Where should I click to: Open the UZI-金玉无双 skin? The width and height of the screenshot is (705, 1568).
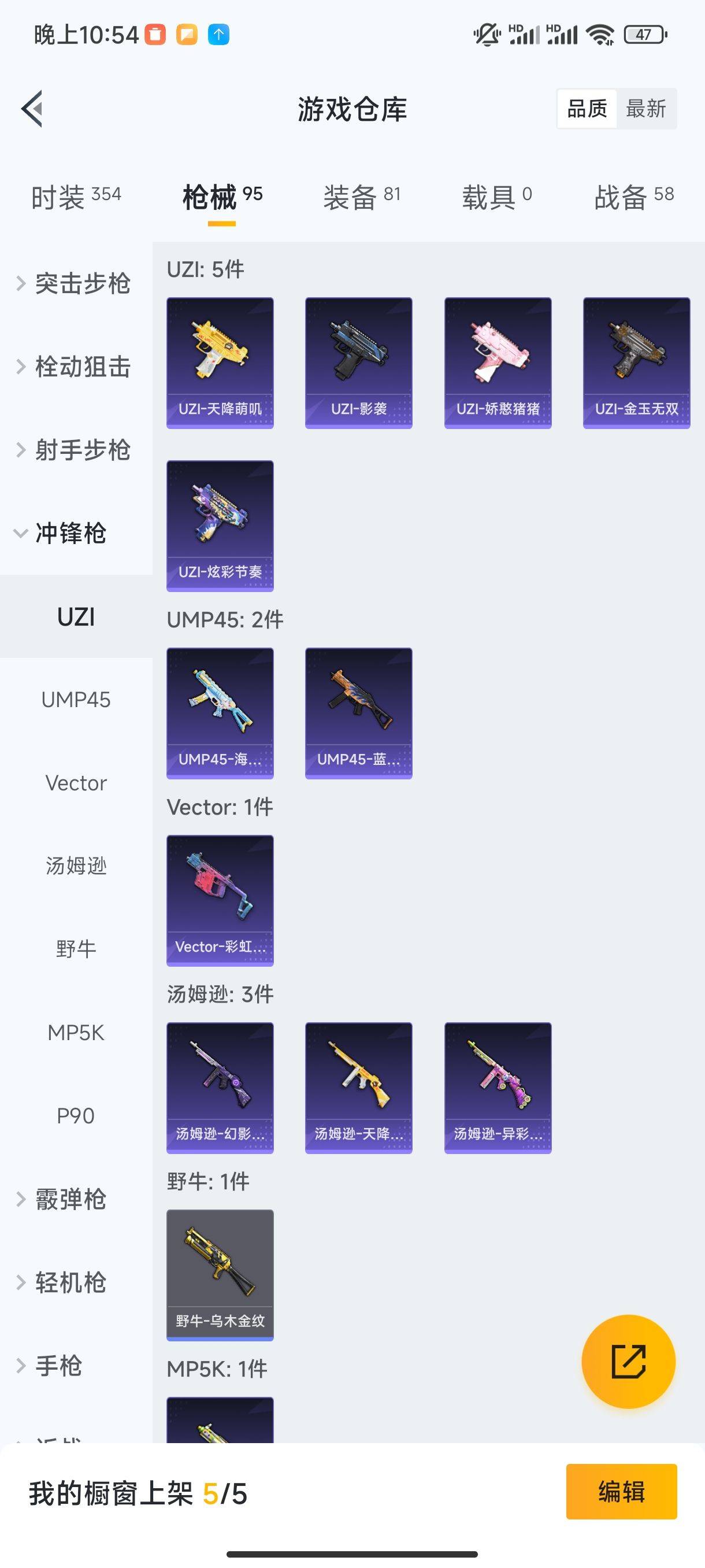636,363
